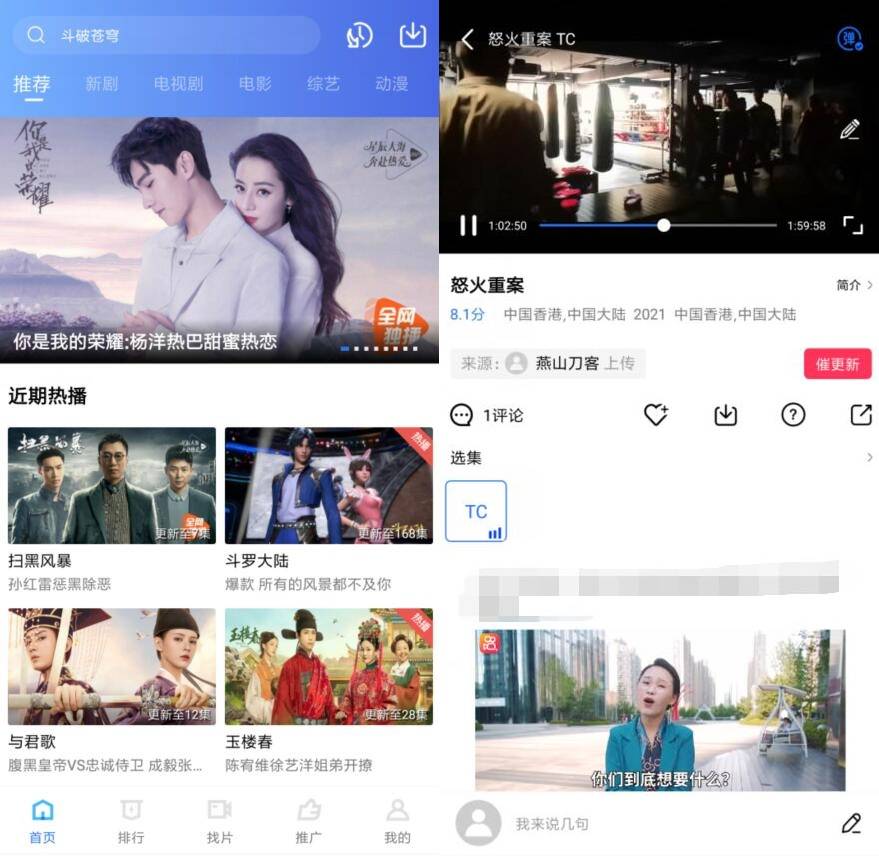Switch to the 电影 tab
The image size is (879, 856).
(255, 84)
